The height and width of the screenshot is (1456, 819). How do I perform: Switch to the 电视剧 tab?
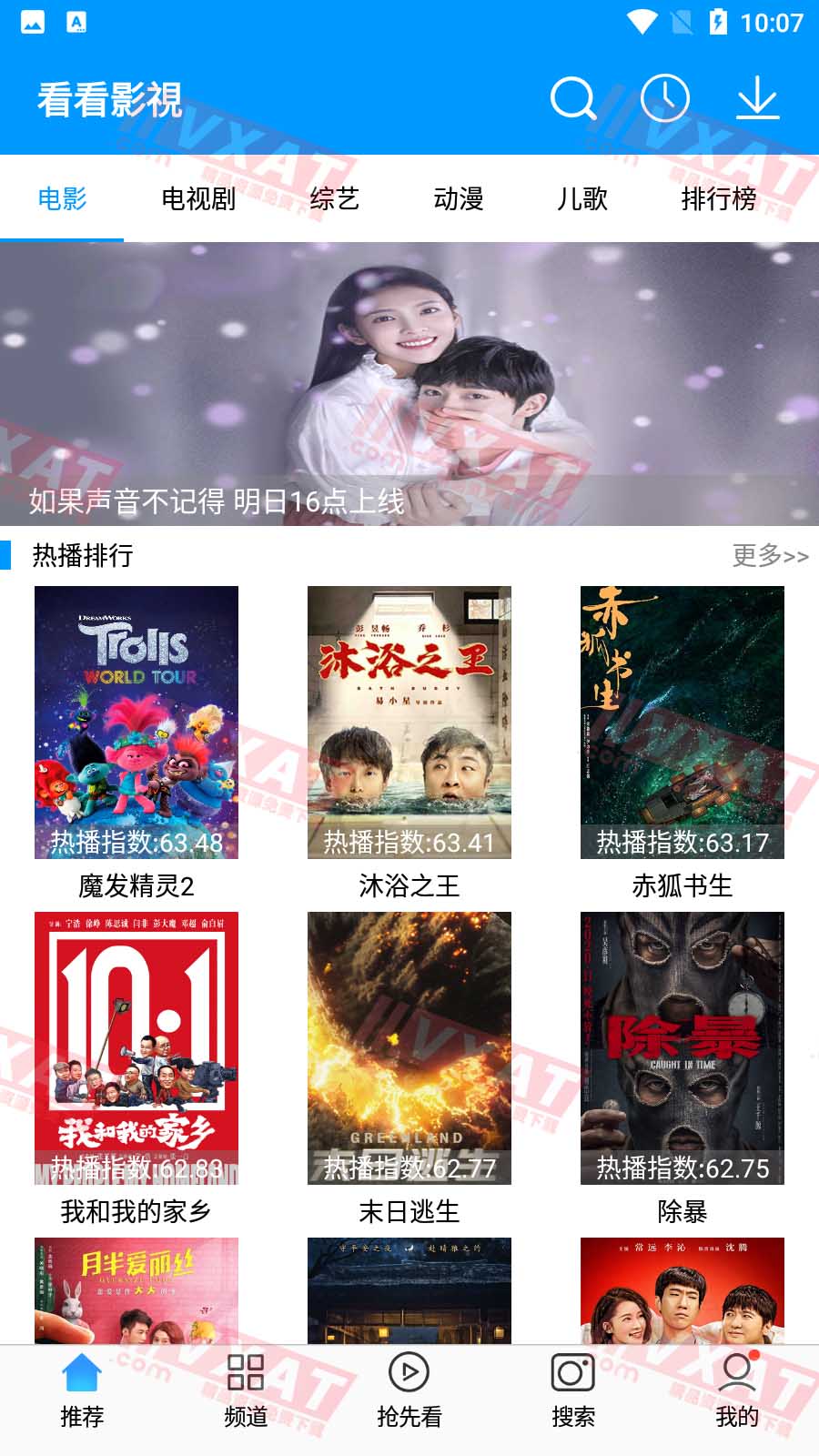[x=197, y=197]
